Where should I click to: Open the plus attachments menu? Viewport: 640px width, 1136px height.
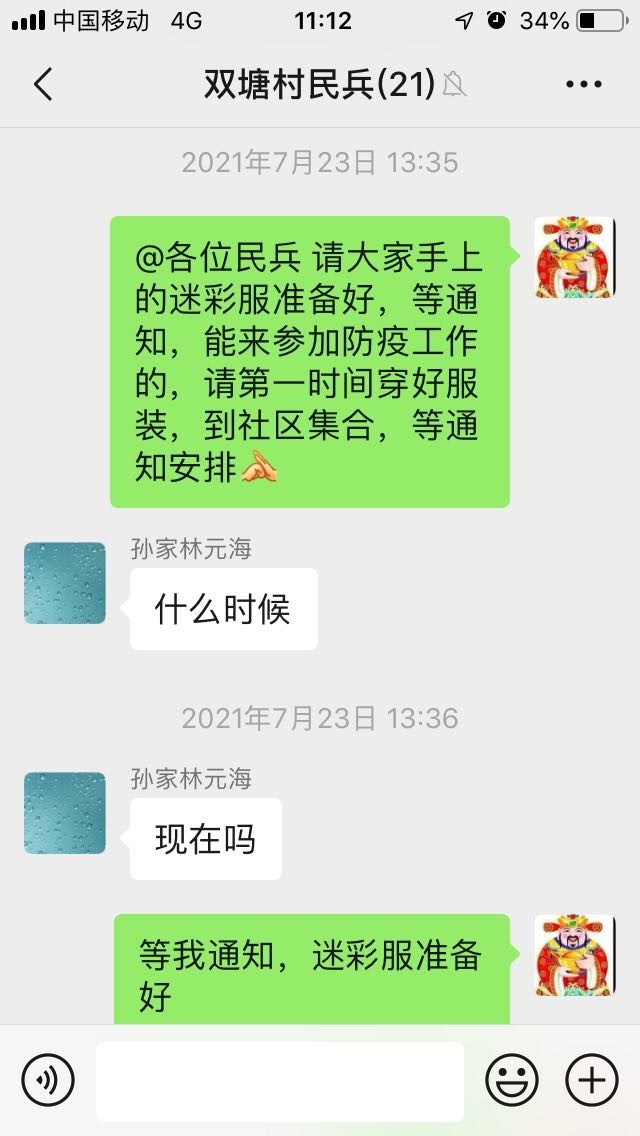point(592,1081)
